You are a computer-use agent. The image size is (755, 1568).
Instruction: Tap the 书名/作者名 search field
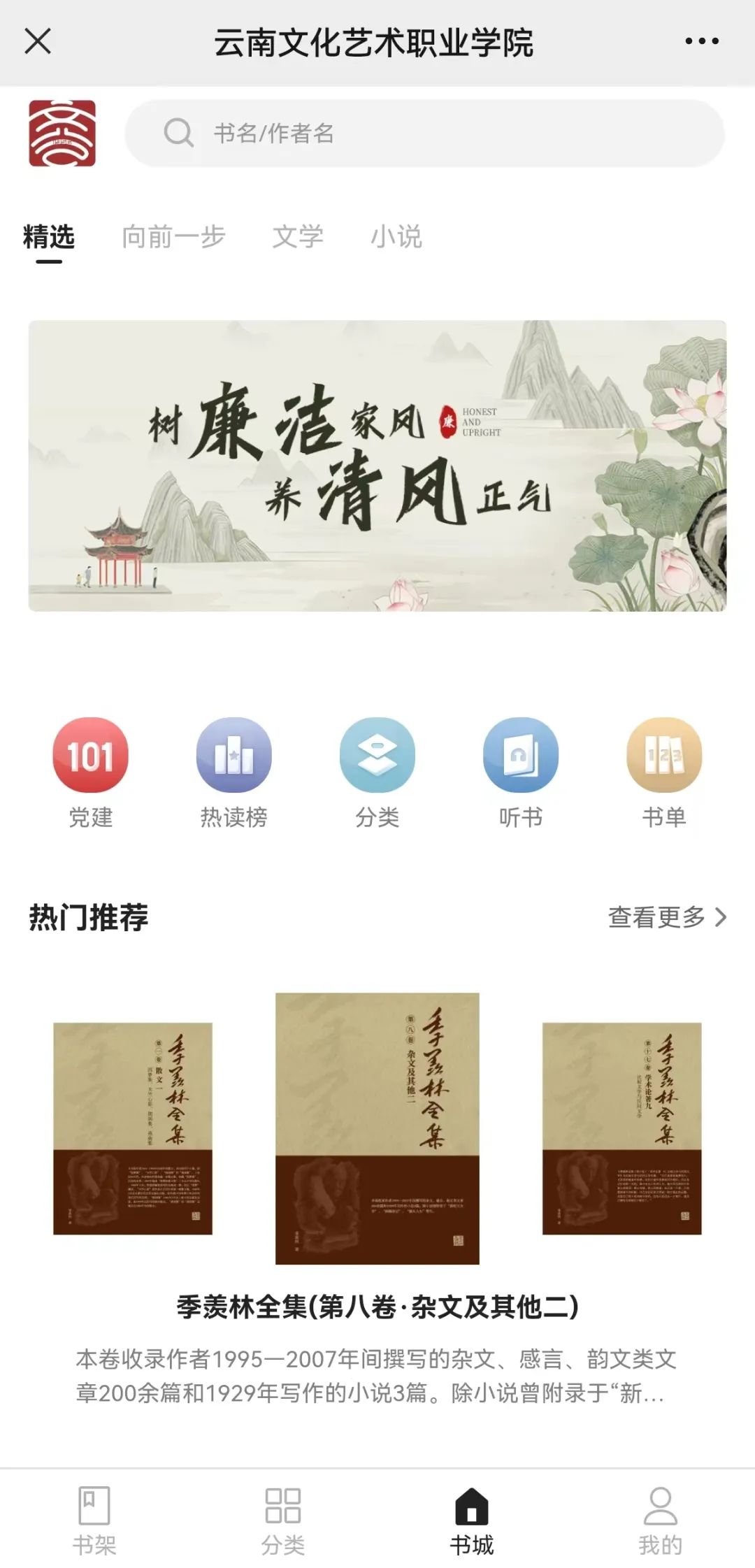424,133
